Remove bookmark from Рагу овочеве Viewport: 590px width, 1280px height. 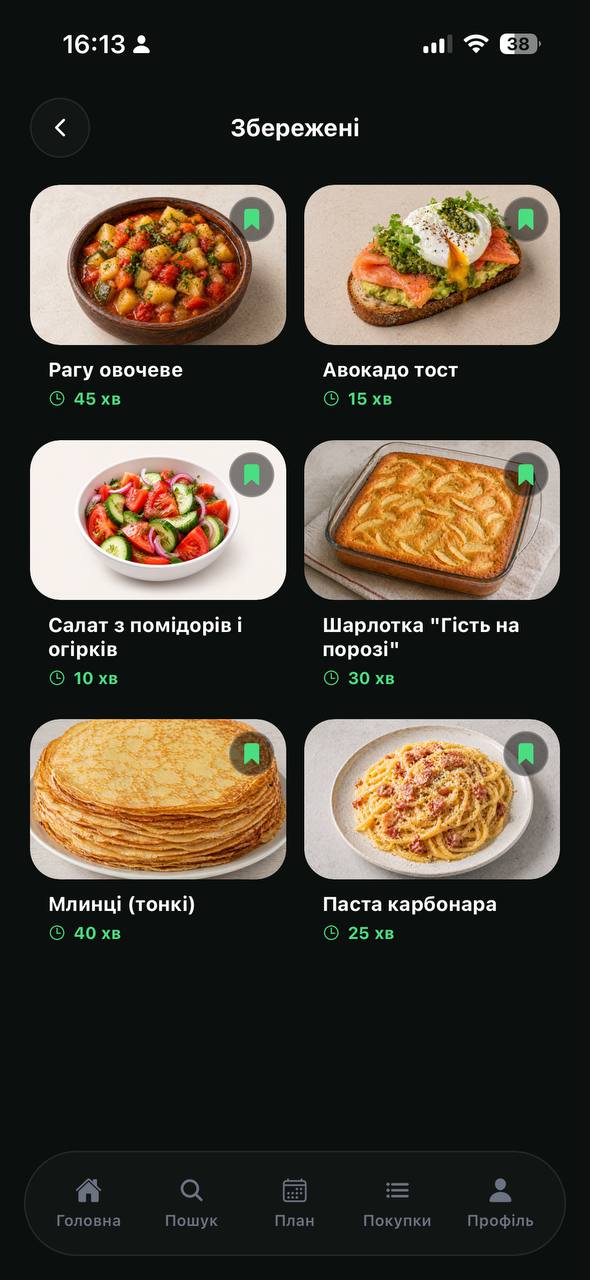click(x=252, y=219)
